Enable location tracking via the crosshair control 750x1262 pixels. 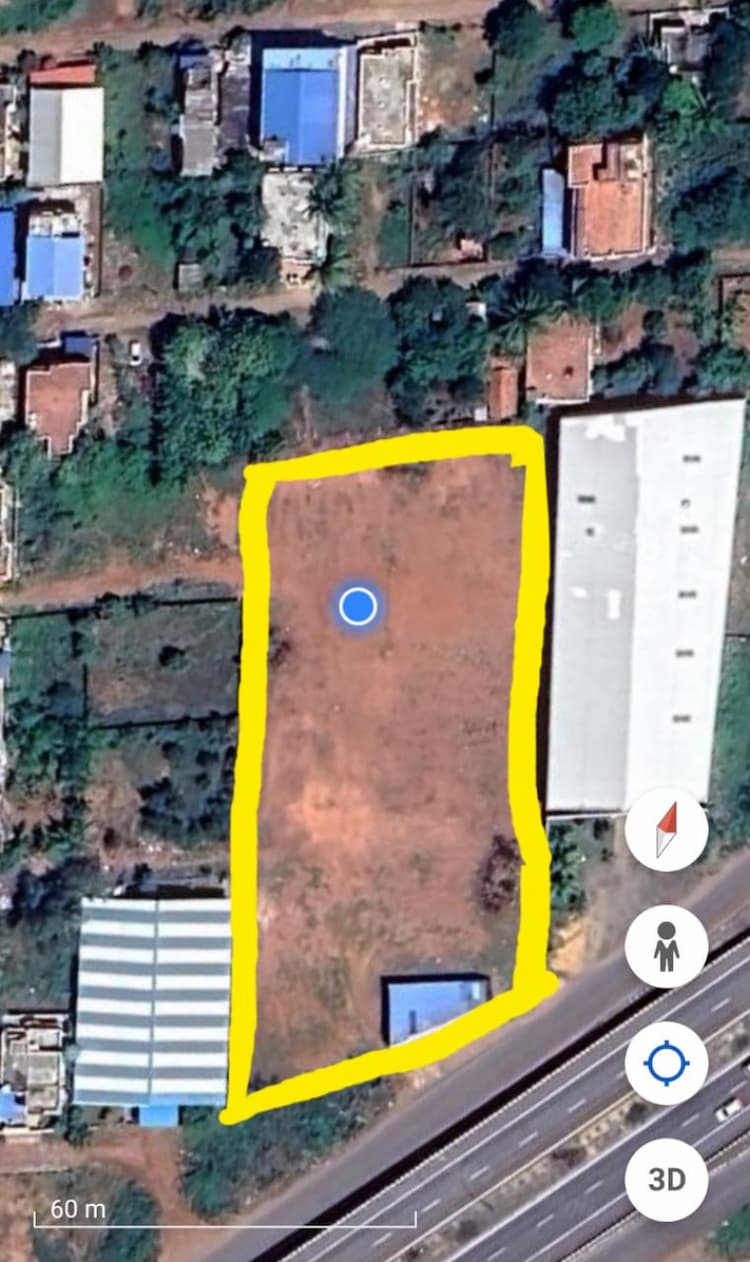(666, 1062)
